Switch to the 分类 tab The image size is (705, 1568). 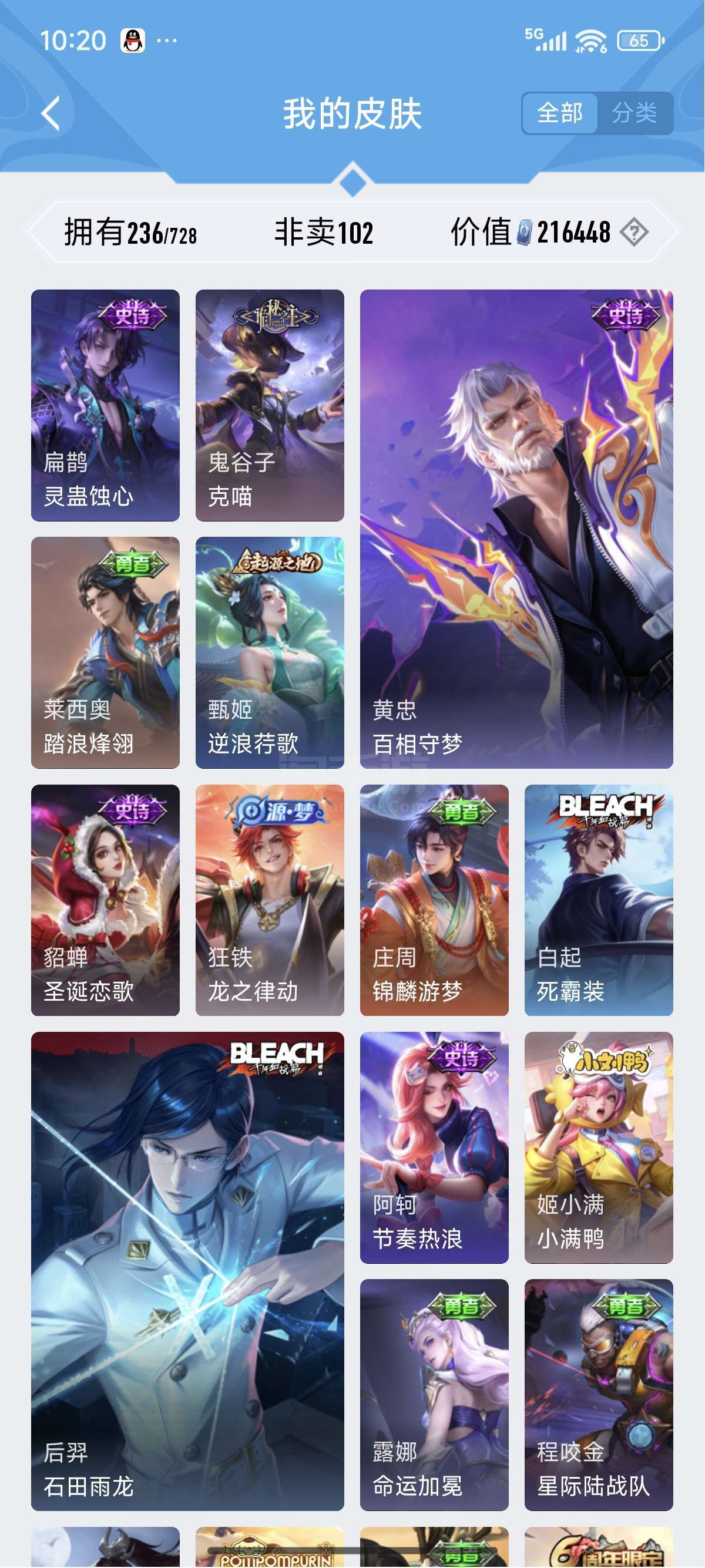pos(634,113)
